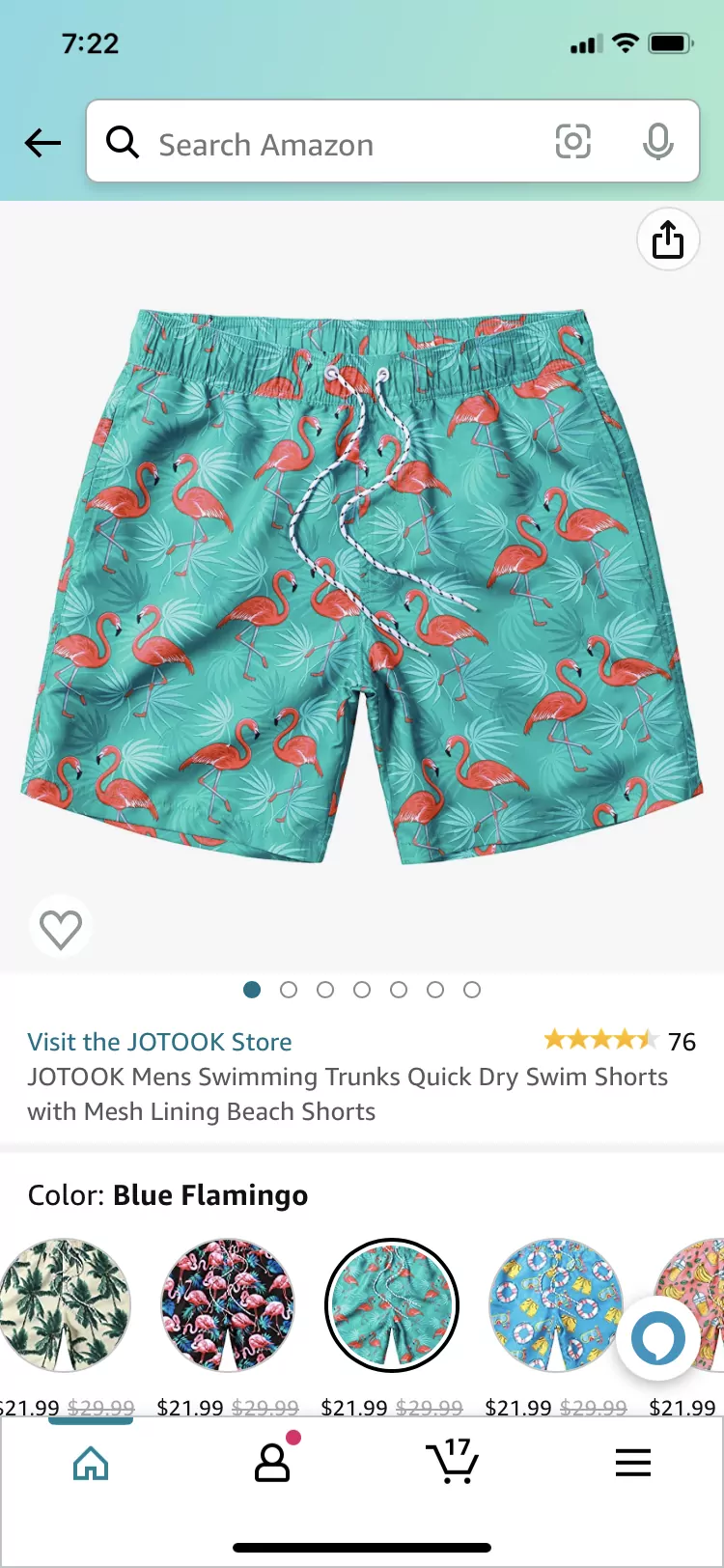Open the account profile tab

tap(272, 1464)
